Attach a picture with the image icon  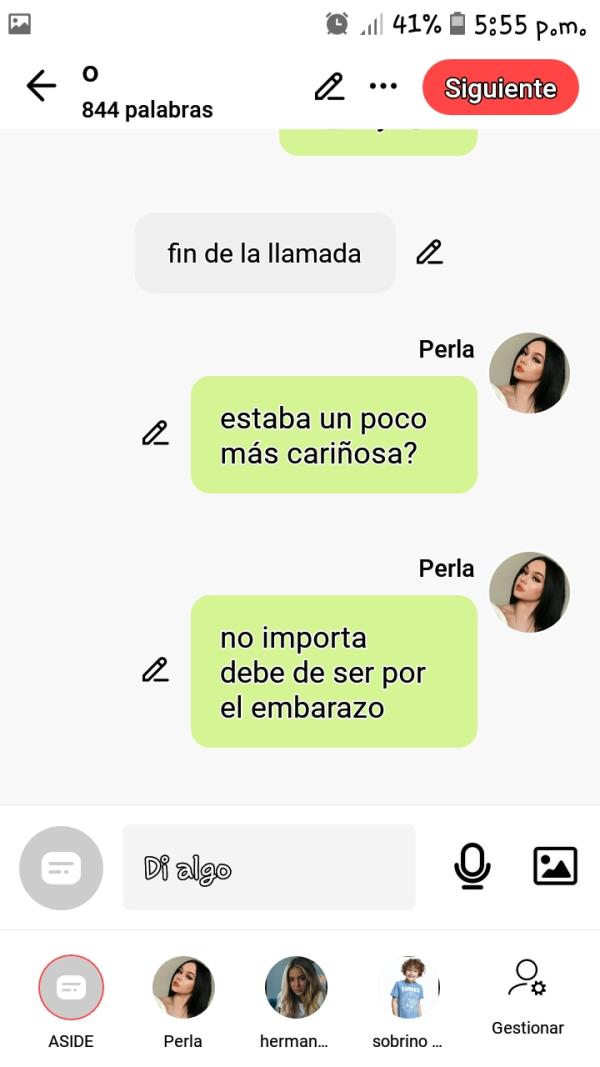[x=555, y=866]
